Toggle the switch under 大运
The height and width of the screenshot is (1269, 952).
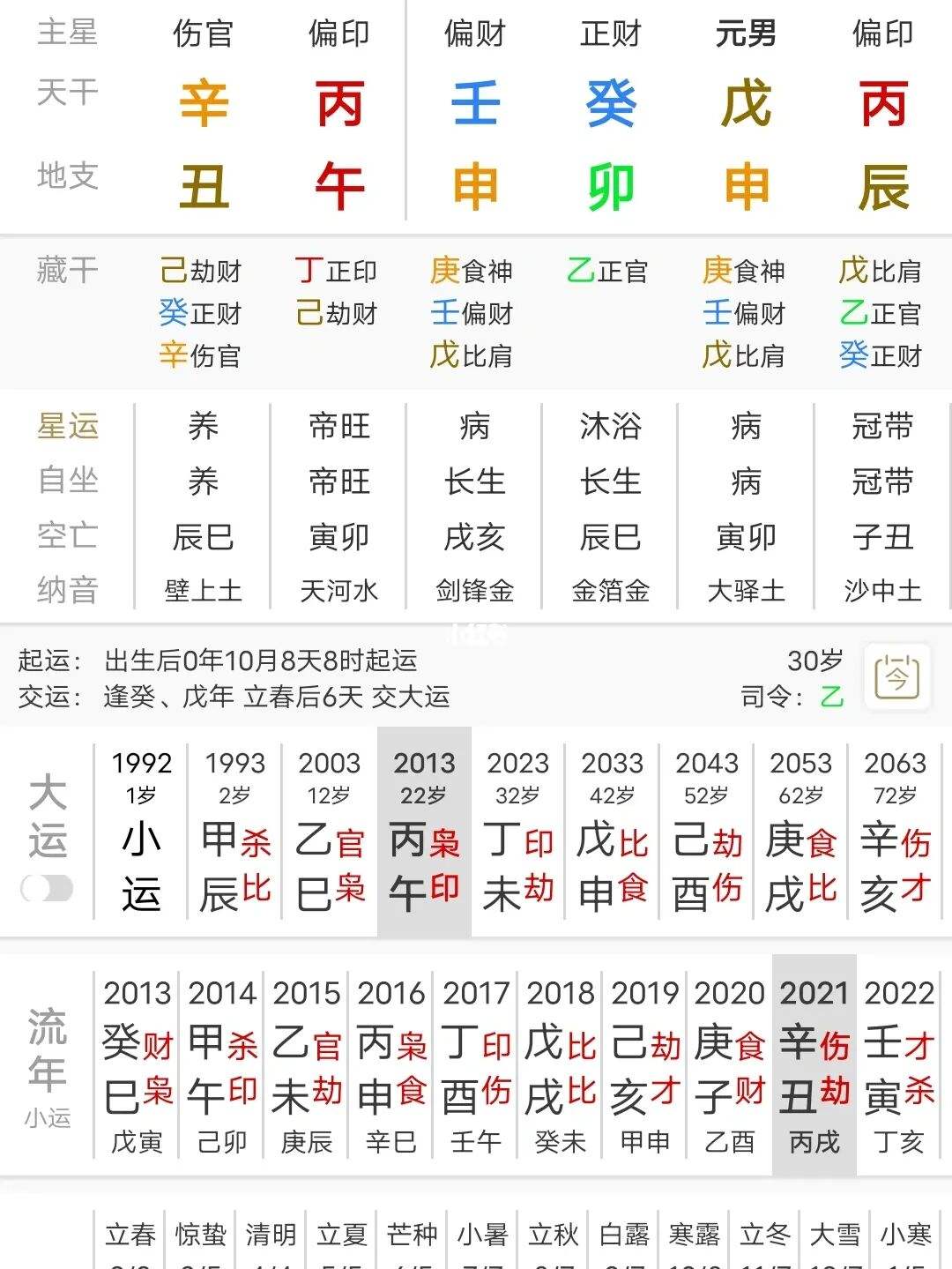[x=47, y=888]
